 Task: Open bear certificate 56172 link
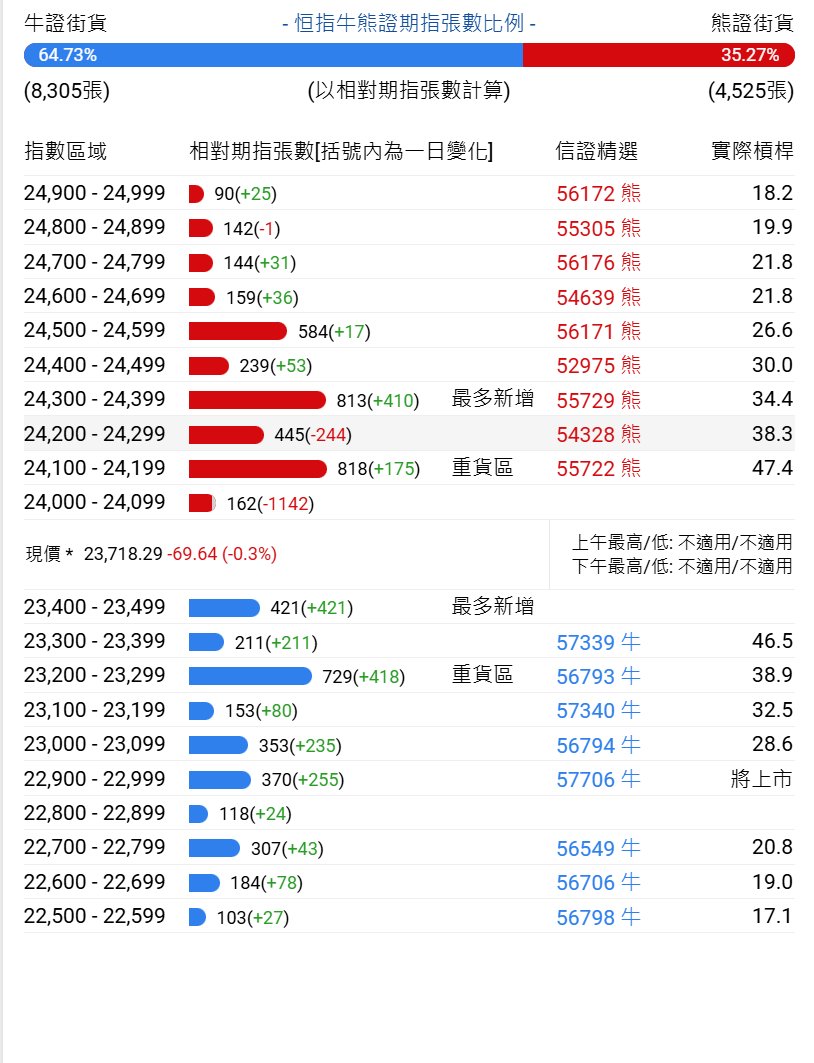[x=598, y=193]
